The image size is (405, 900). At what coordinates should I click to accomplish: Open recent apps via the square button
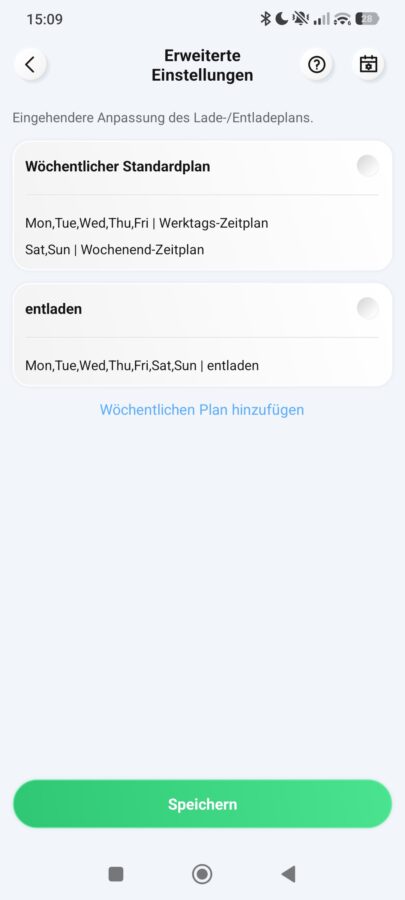coord(116,874)
